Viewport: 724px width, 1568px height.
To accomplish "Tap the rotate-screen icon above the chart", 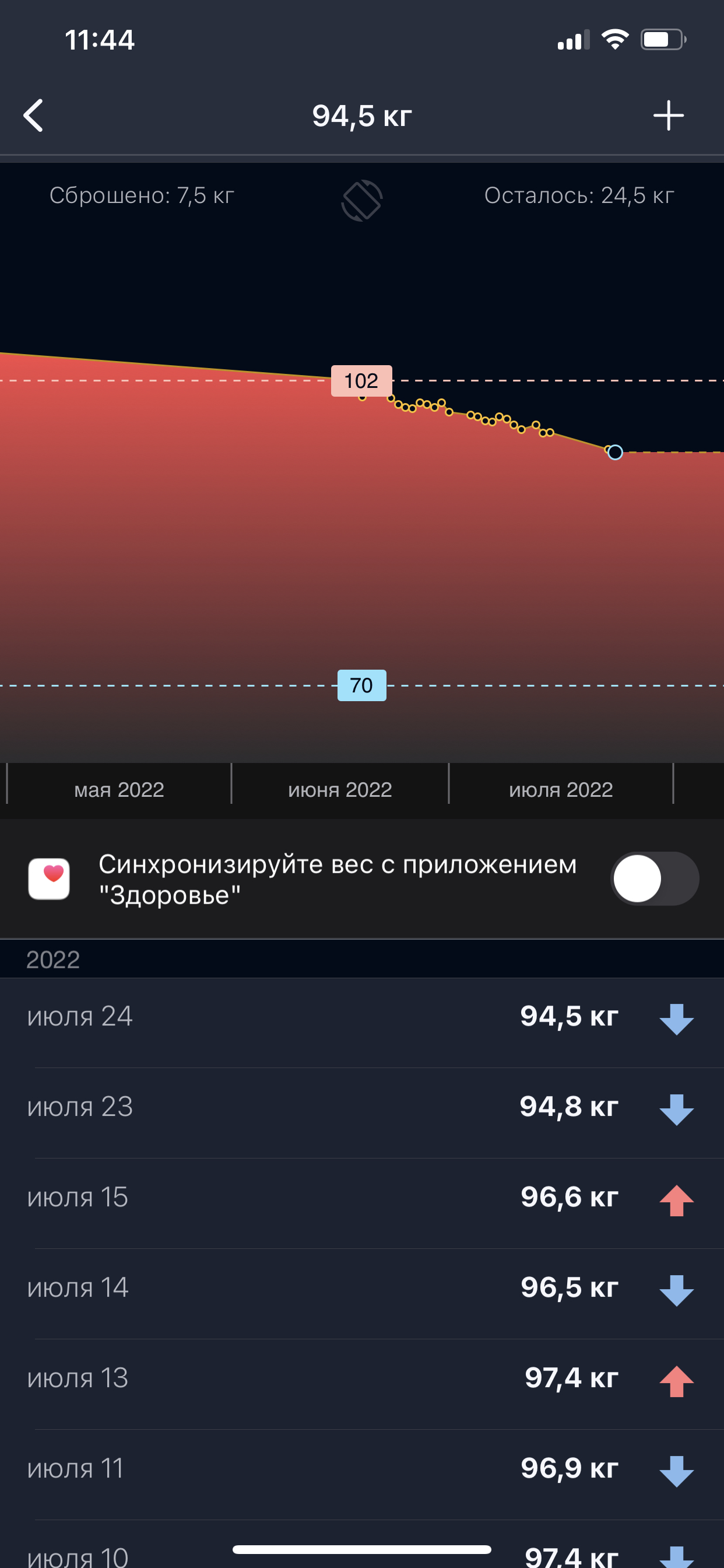I will 362,200.
